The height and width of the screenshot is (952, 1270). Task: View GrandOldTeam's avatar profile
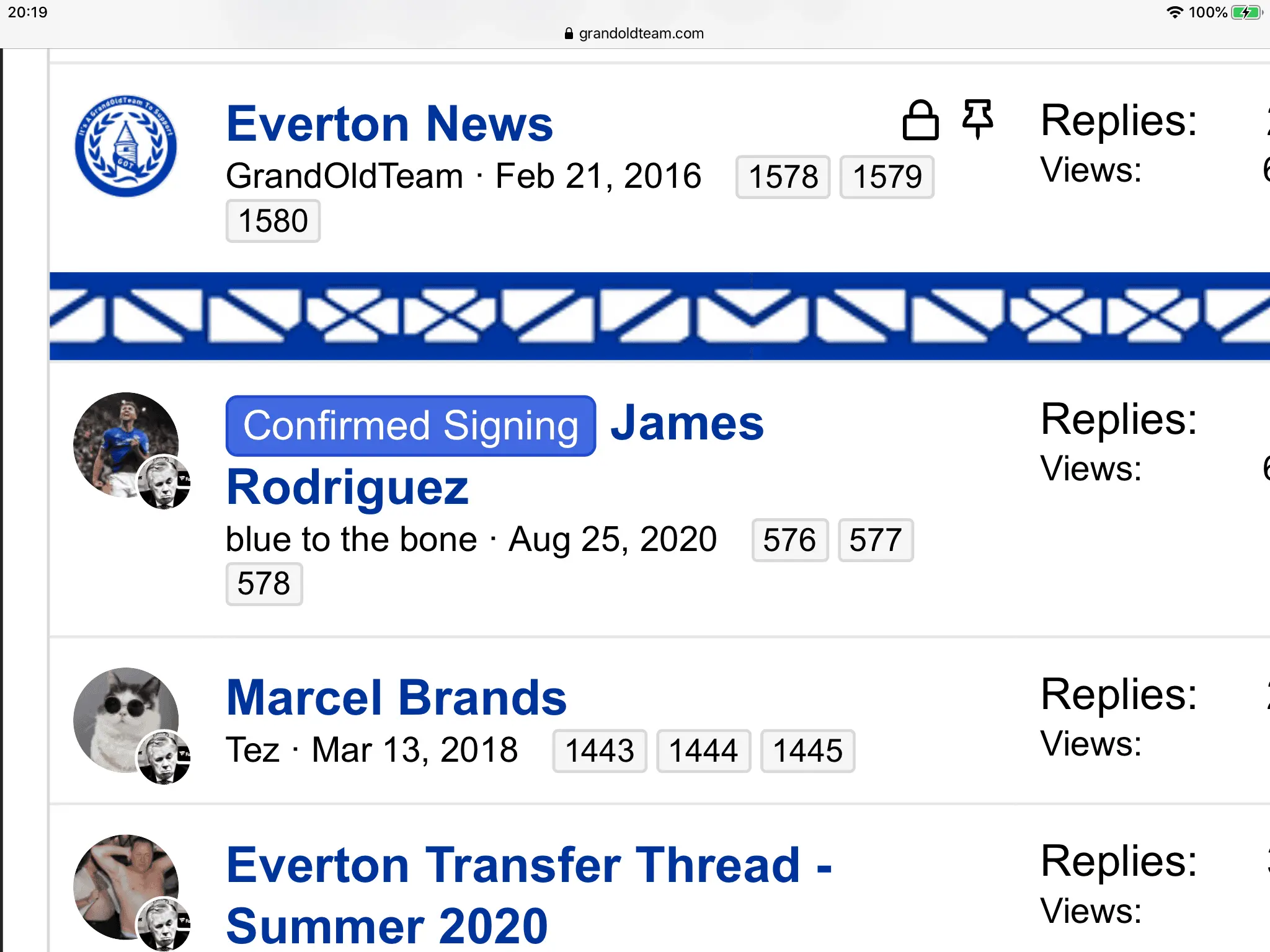point(126,146)
